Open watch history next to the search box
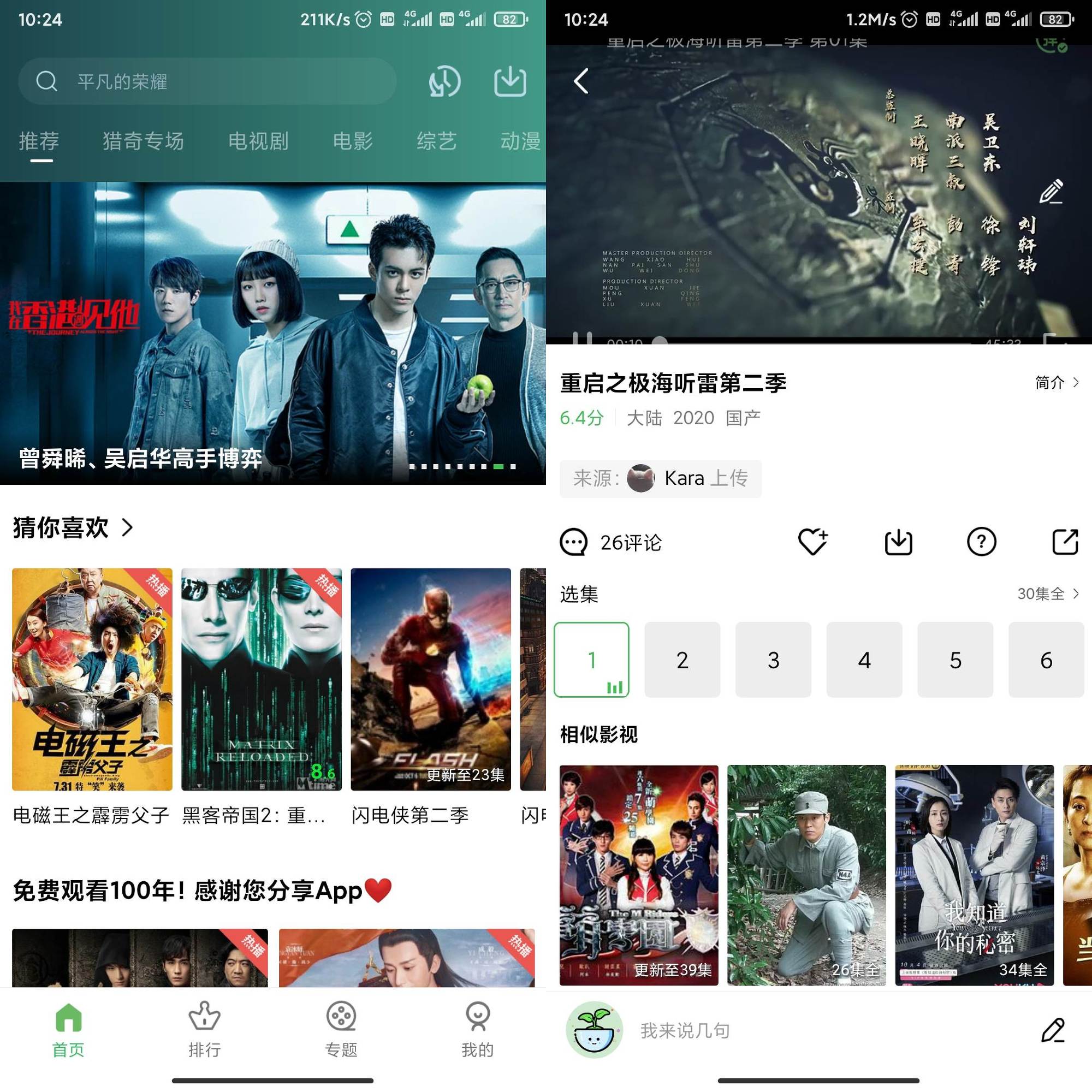 click(x=444, y=82)
